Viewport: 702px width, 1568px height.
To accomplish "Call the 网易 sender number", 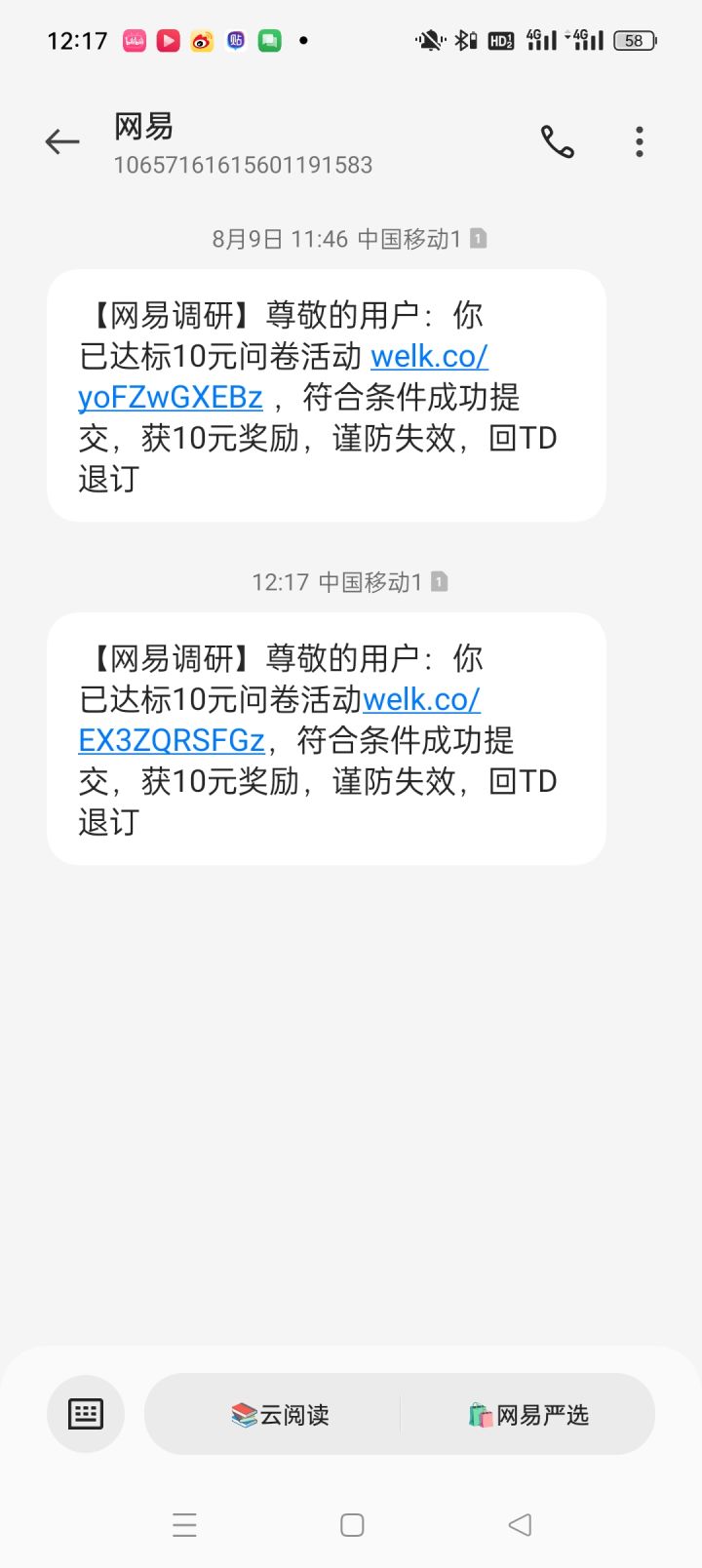I will [558, 142].
